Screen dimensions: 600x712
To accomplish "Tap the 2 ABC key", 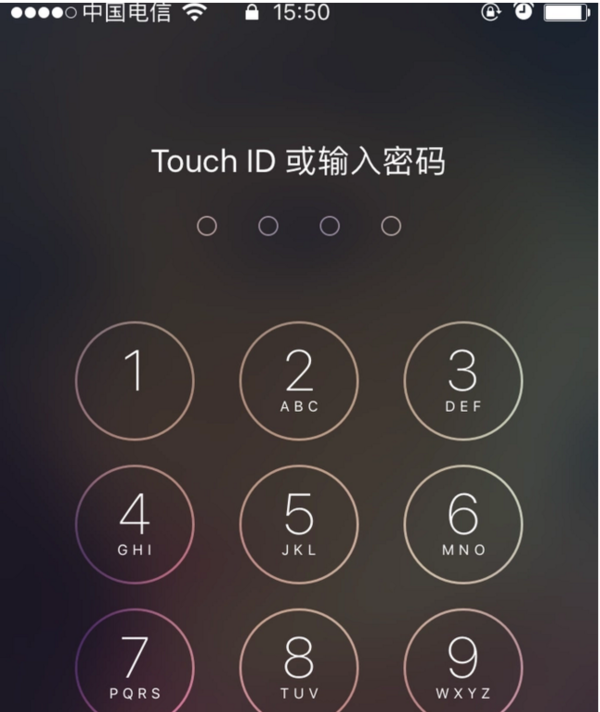I will click(x=299, y=381).
